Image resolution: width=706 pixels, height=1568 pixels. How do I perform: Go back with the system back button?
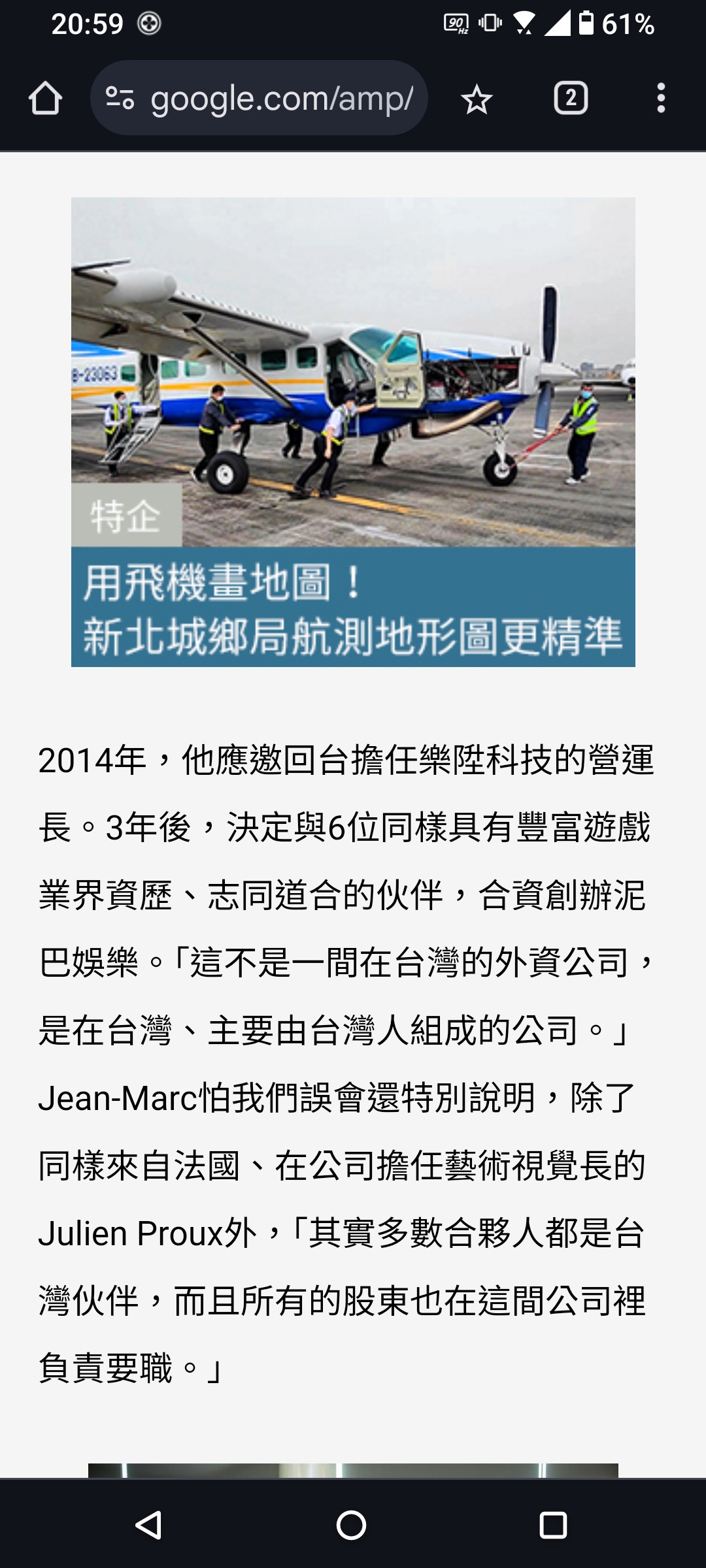[149, 1525]
